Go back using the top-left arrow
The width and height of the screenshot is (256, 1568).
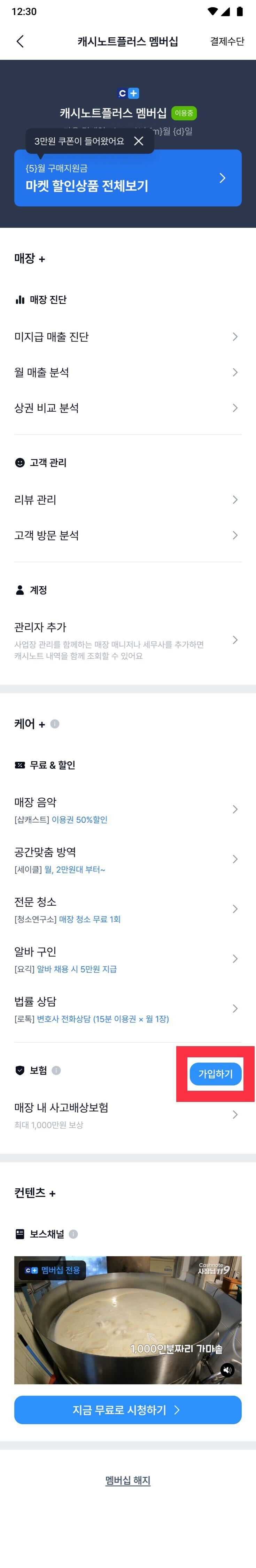(x=20, y=41)
